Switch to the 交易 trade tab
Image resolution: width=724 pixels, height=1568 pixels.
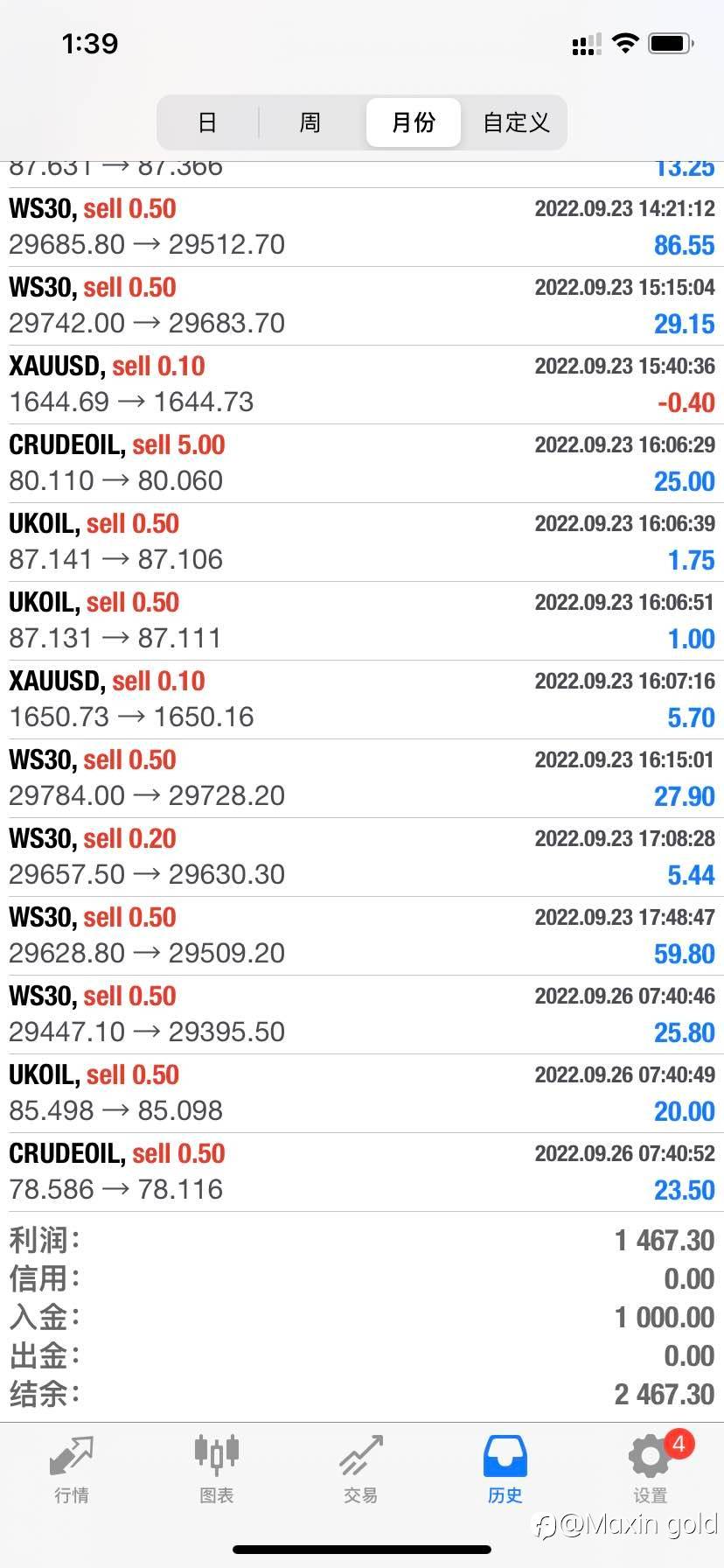[360, 1468]
